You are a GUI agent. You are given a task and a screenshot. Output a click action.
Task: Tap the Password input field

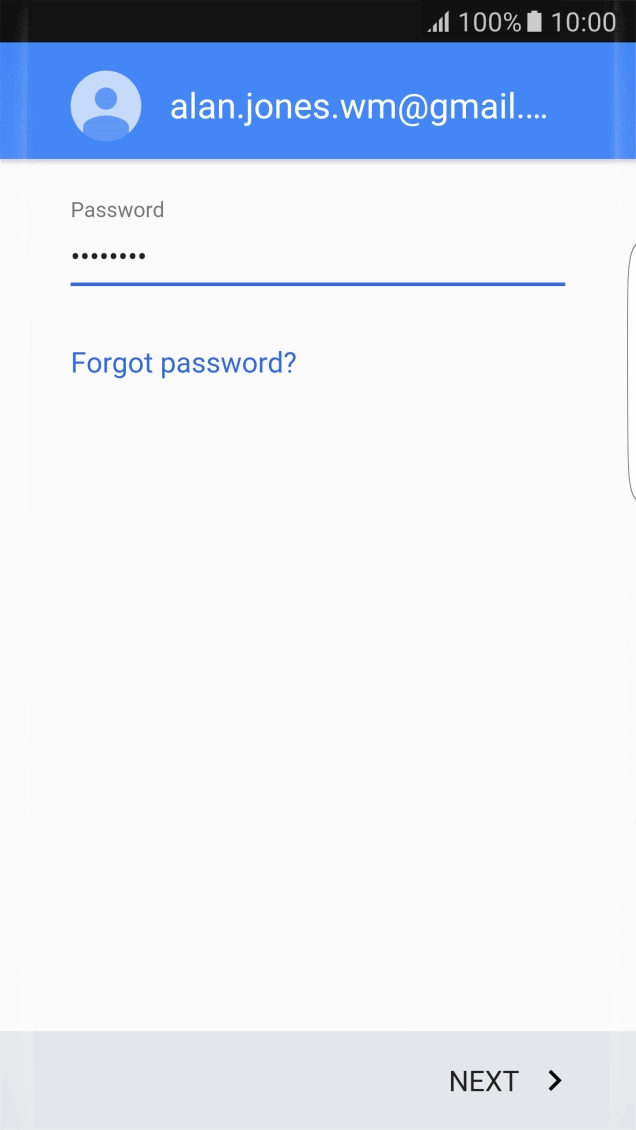317,257
